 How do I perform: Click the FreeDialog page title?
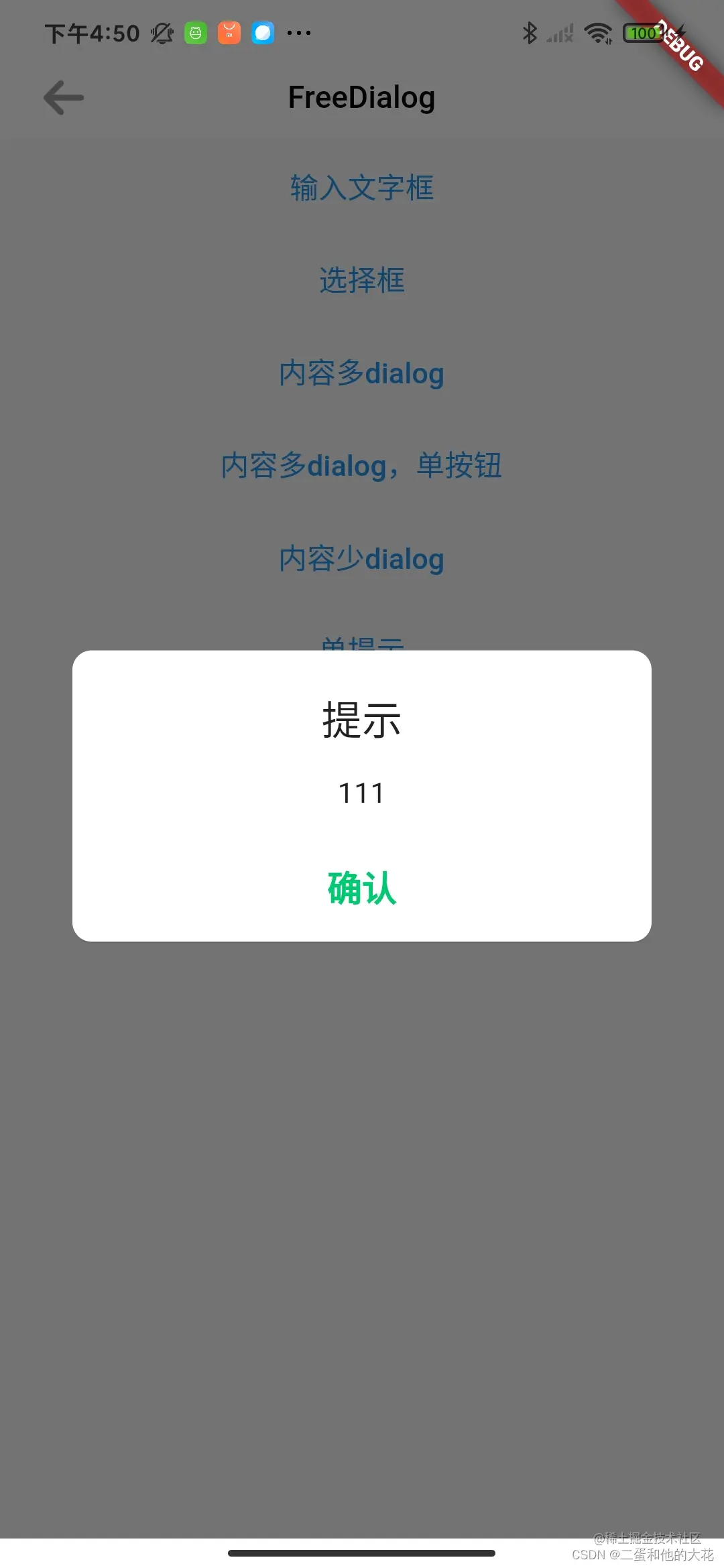tap(361, 96)
